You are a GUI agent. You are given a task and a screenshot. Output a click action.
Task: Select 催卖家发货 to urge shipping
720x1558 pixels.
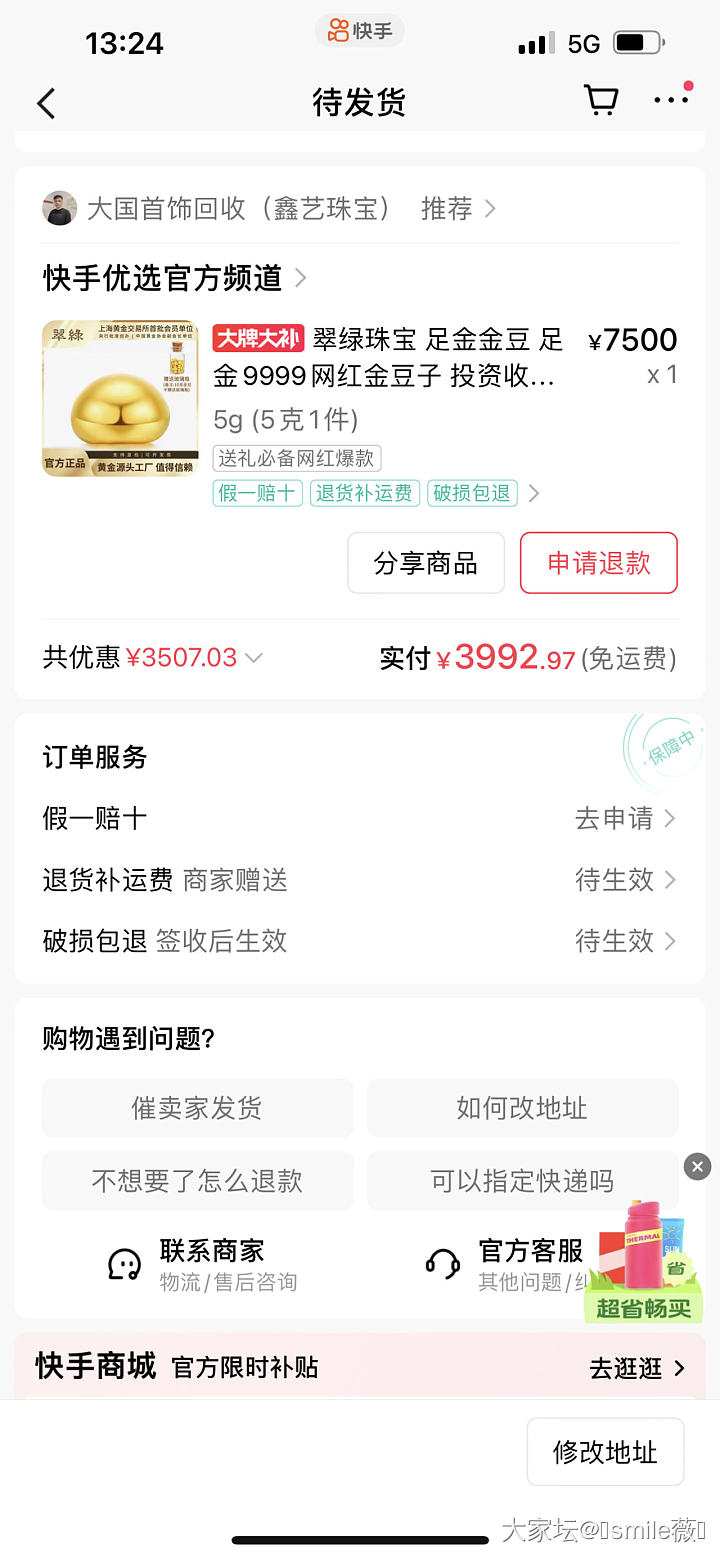point(197,1108)
